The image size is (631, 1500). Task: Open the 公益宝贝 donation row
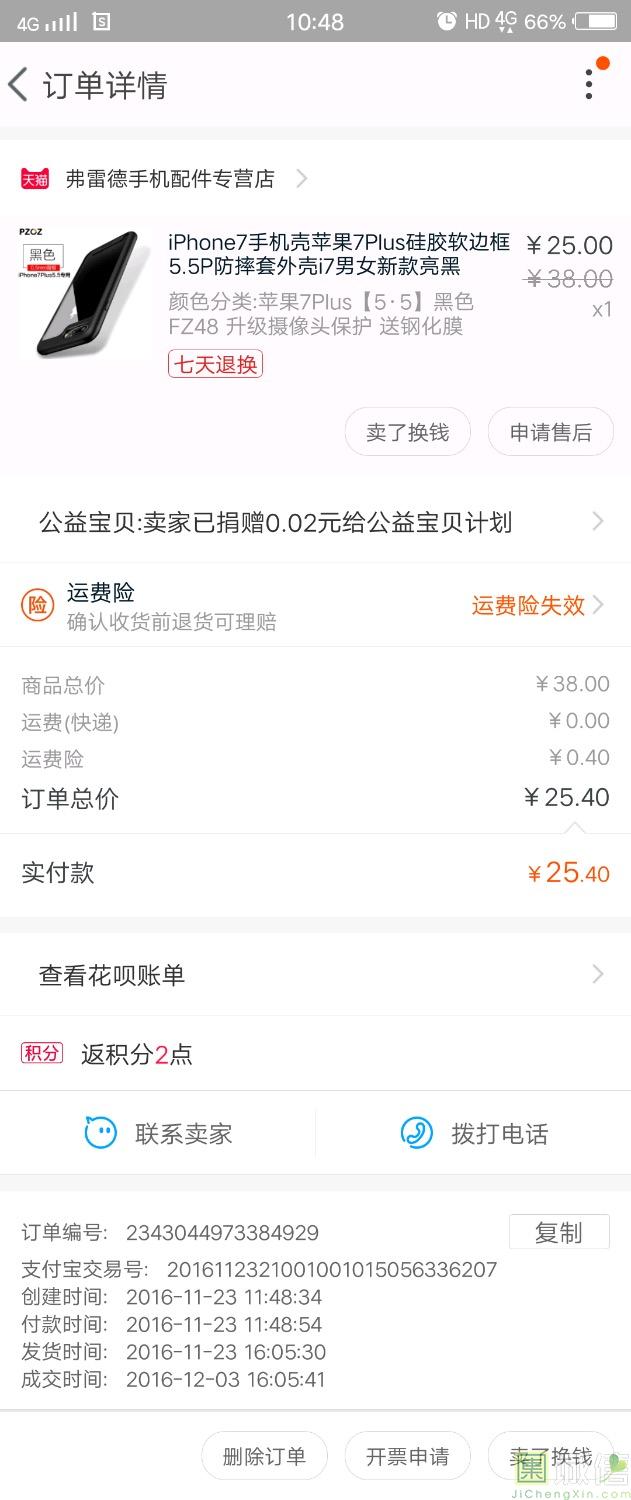click(x=315, y=522)
